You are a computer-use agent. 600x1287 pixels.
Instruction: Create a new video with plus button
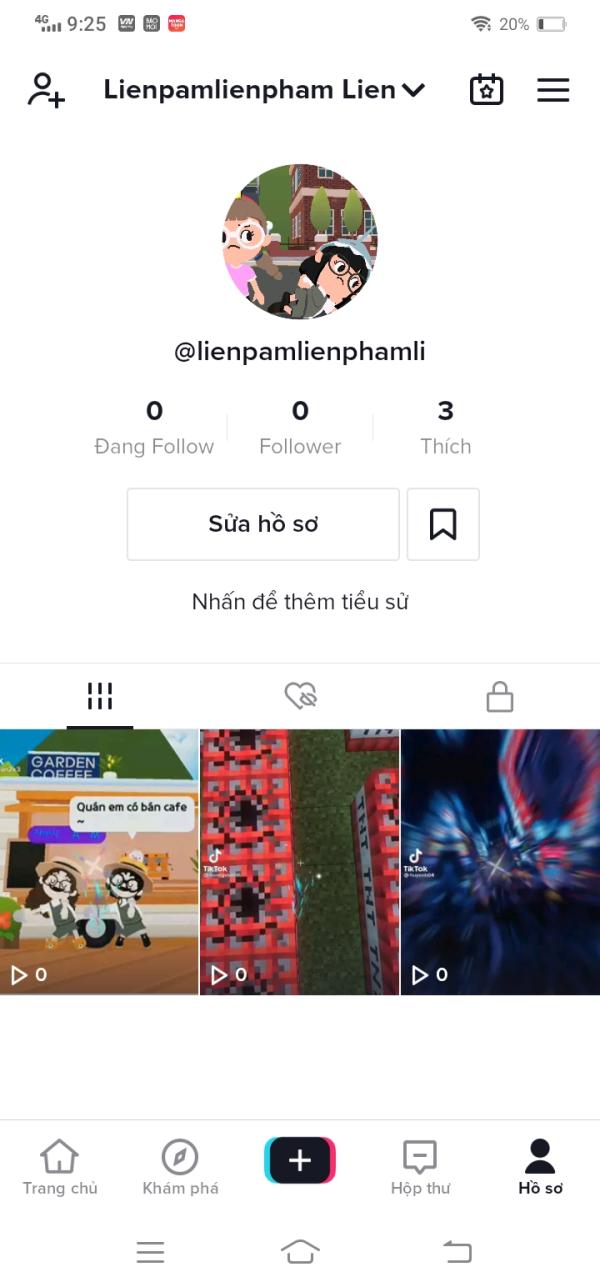coord(300,1160)
